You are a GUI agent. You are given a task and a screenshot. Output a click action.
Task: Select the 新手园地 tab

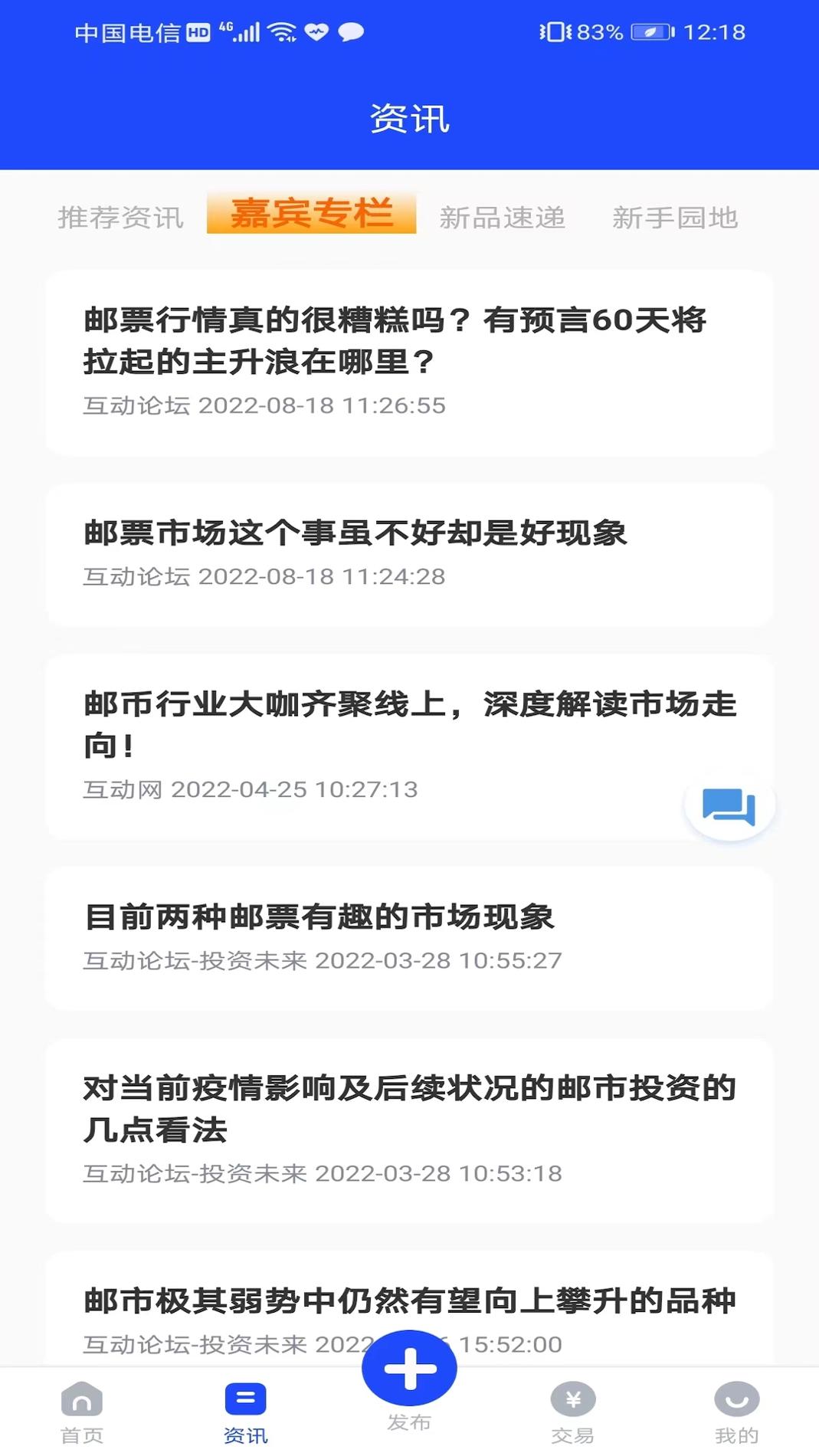[676, 218]
